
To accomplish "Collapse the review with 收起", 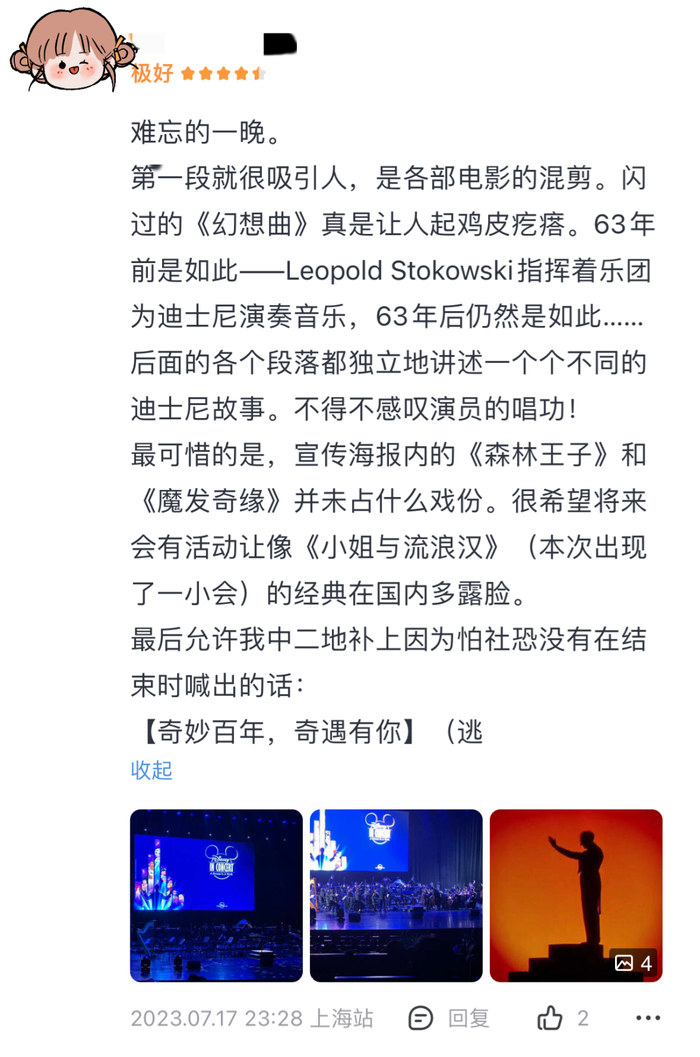I will [x=152, y=770].
